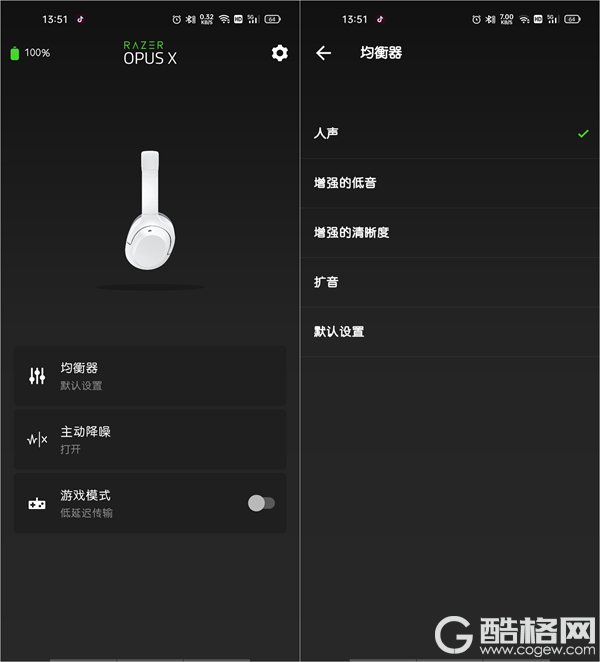Open the settings gear icon
The width and height of the screenshot is (600, 662).
click(x=279, y=53)
